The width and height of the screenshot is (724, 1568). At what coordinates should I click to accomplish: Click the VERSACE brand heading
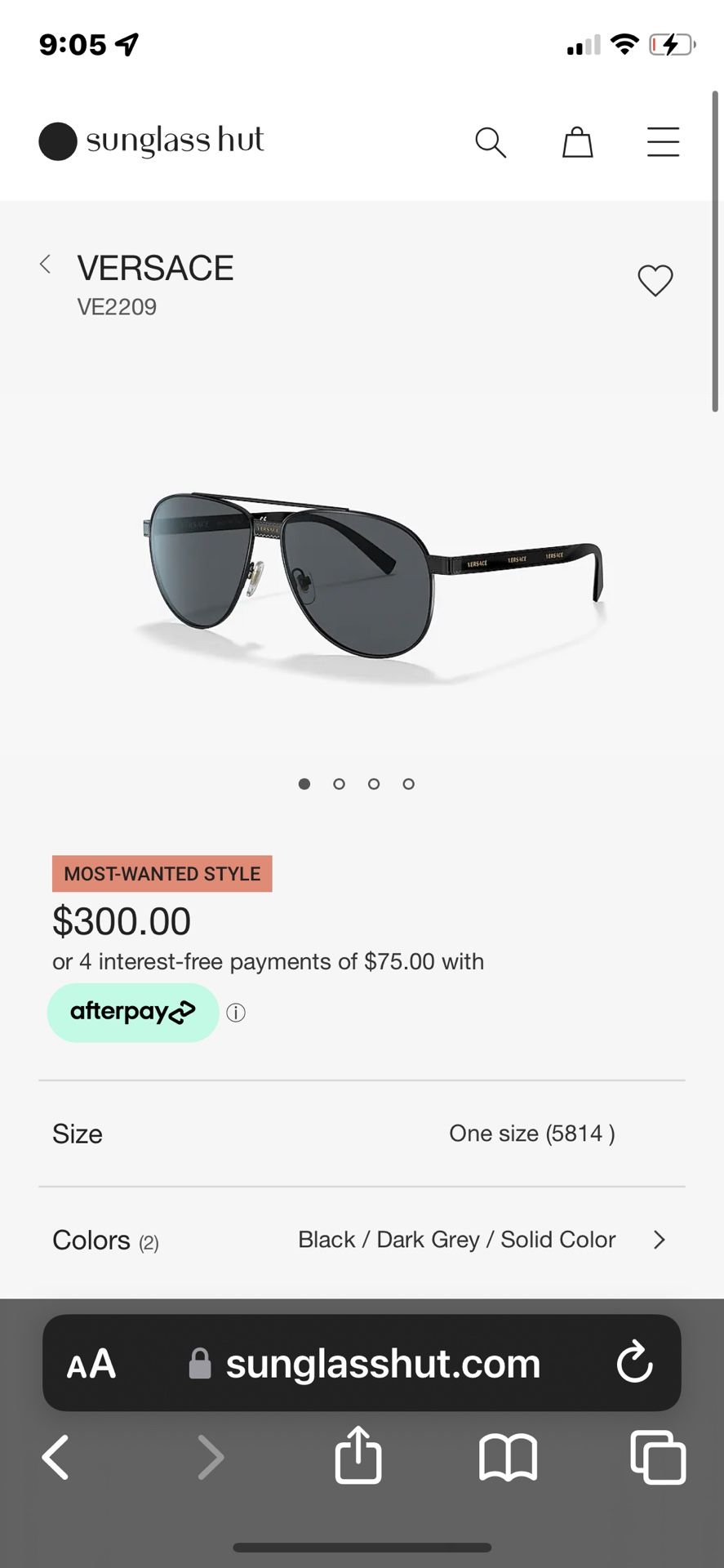pyautogui.click(x=156, y=267)
